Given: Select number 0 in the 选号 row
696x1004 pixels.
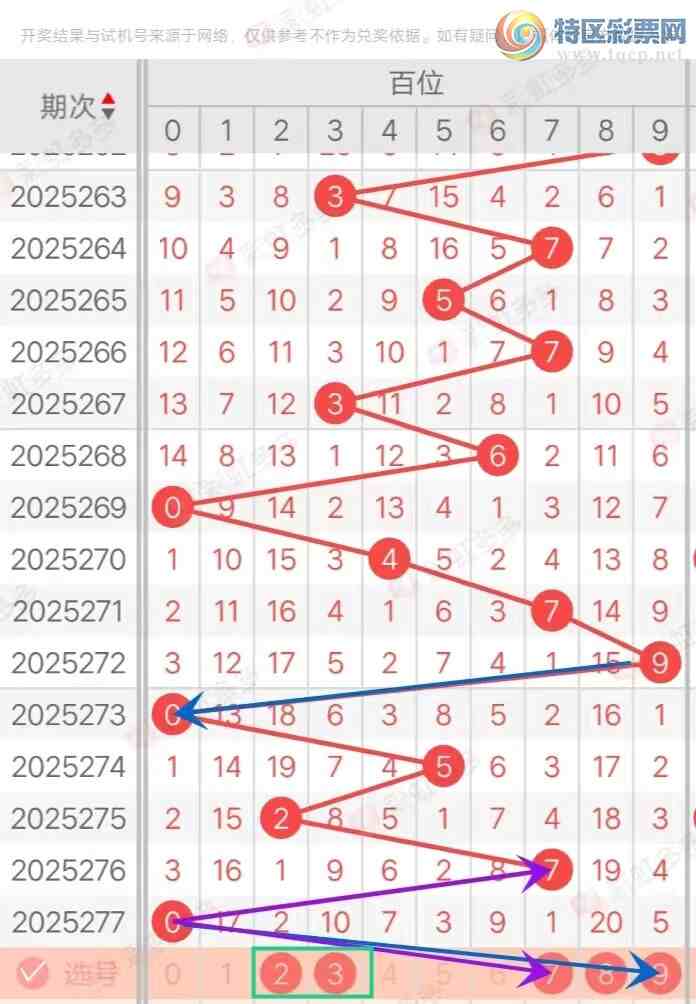Looking at the screenshot, I should pos(173,973).
